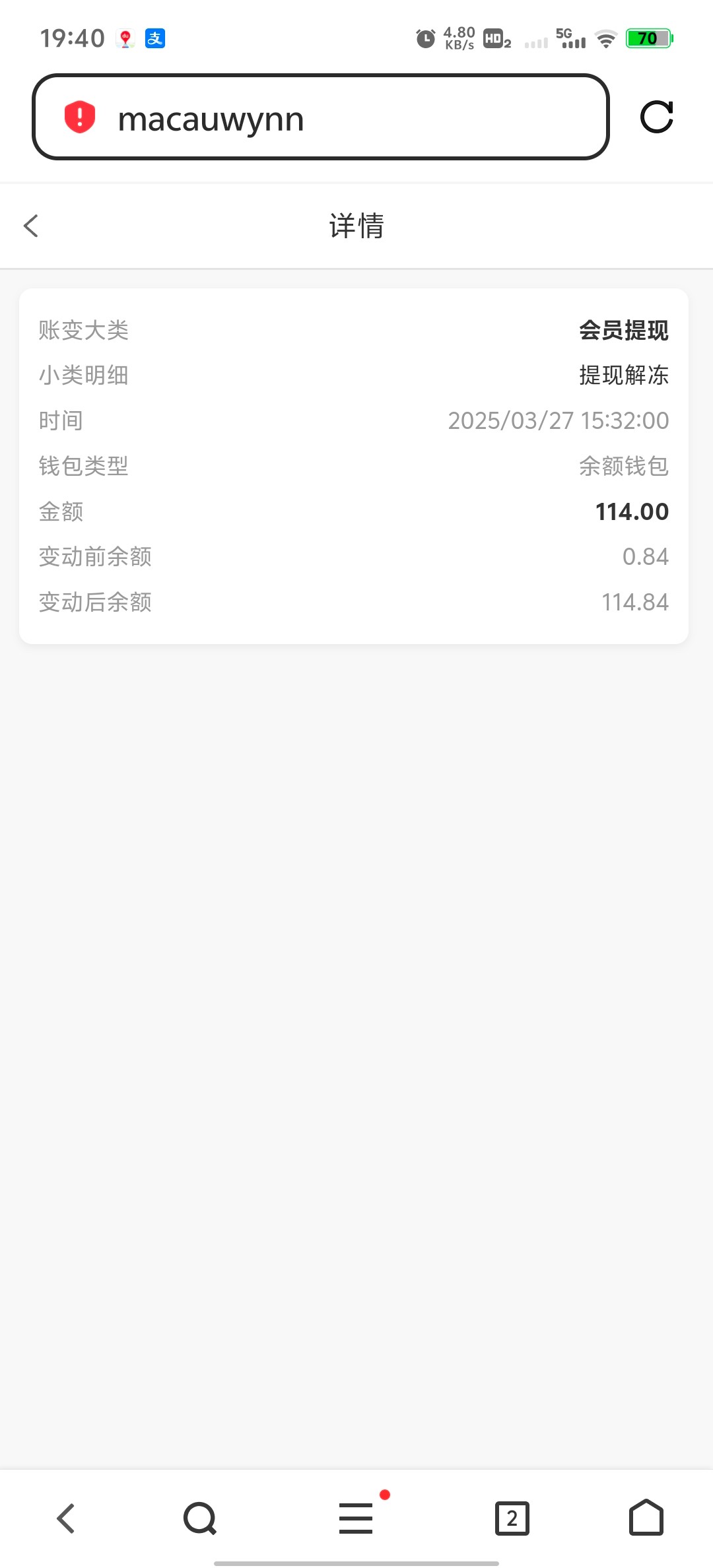Open the browser search icon
Image resolution: width=713 pixels, height=1568 pixels.
pos(200,1519)
